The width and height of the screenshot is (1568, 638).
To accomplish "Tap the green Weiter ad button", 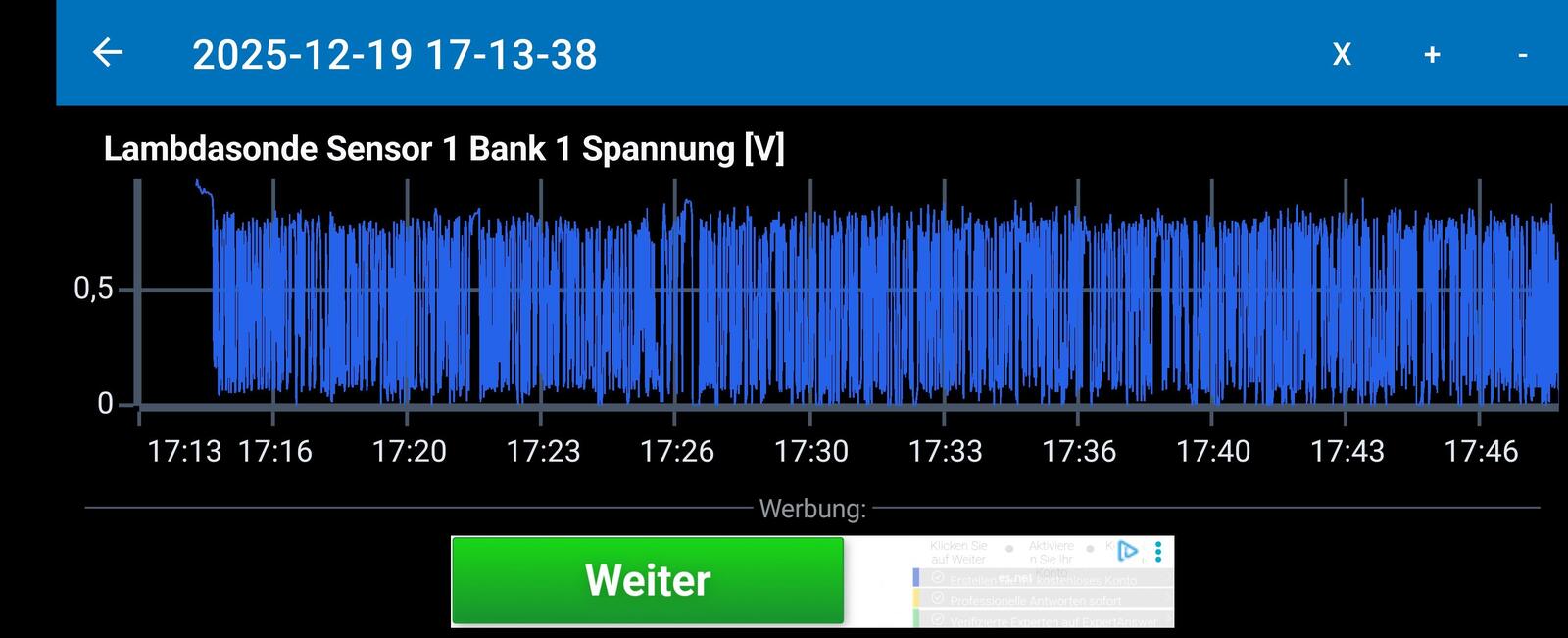I will click(x=648, y=580).
